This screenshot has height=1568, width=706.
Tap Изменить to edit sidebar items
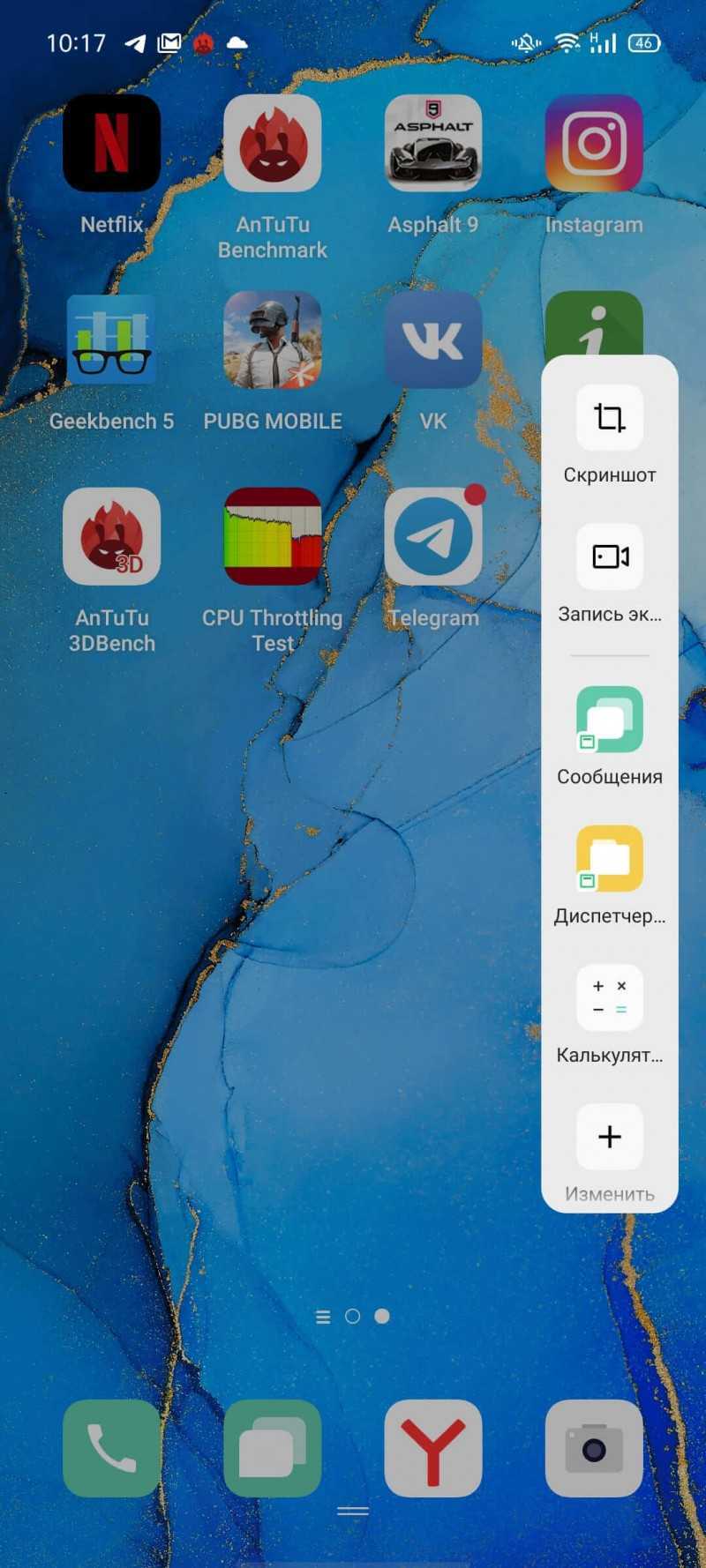(609, 1137)
